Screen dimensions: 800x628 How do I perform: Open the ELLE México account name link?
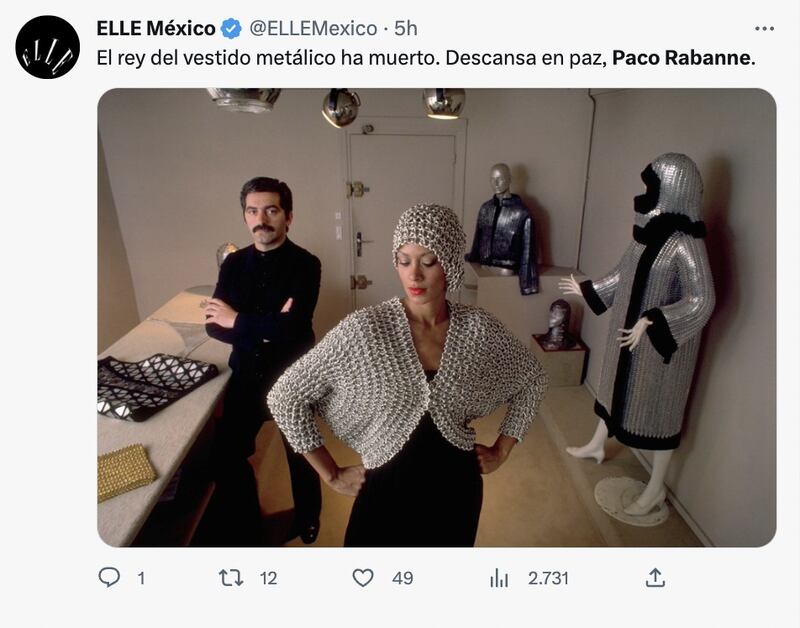155,28
